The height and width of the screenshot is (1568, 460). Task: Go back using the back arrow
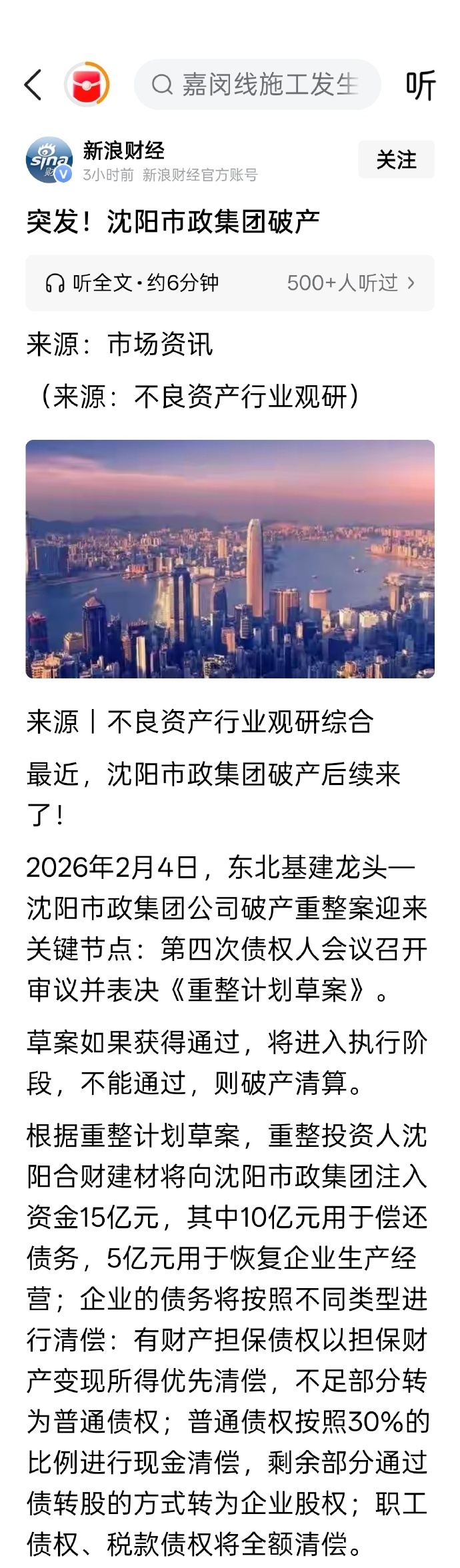32,85
